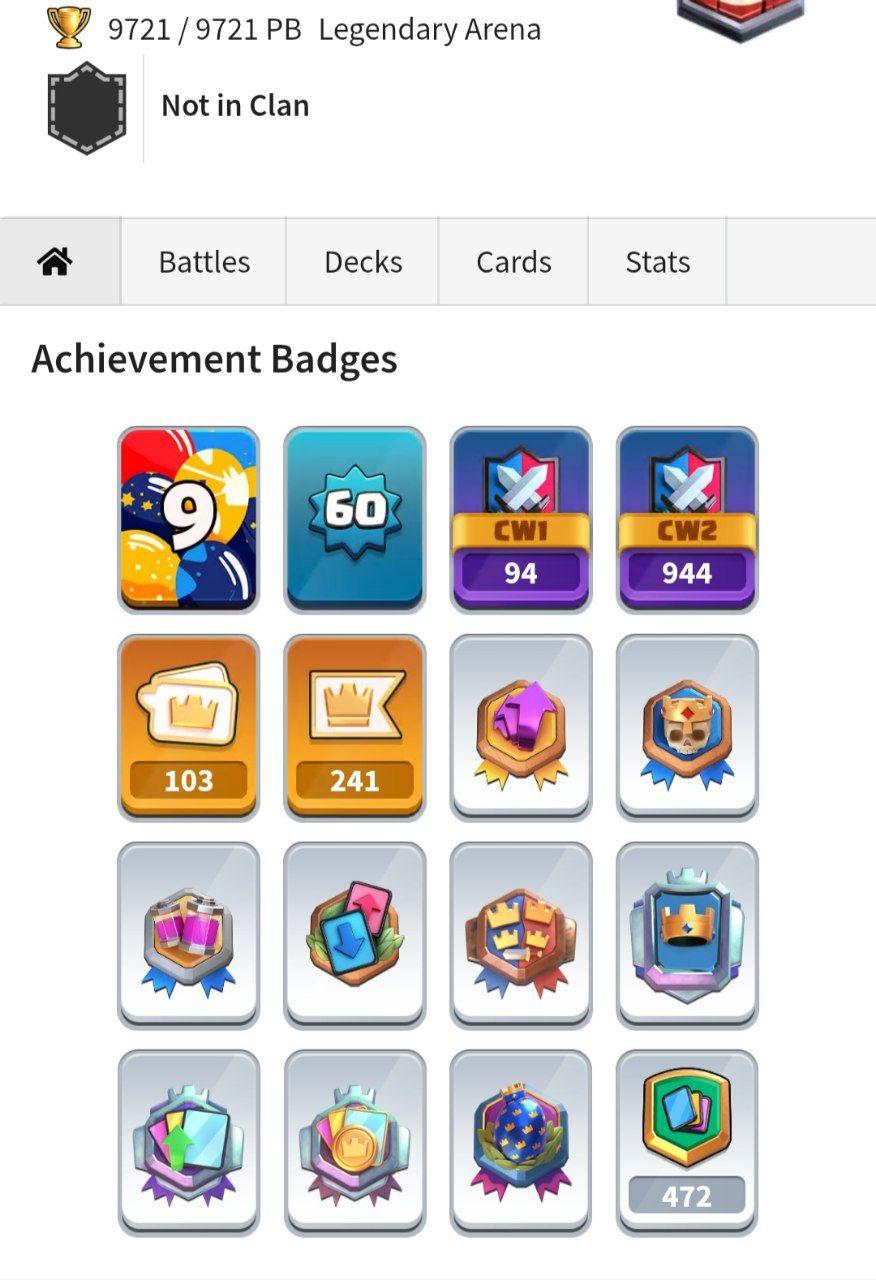Open the Decks tab

(x=363, y=262)
